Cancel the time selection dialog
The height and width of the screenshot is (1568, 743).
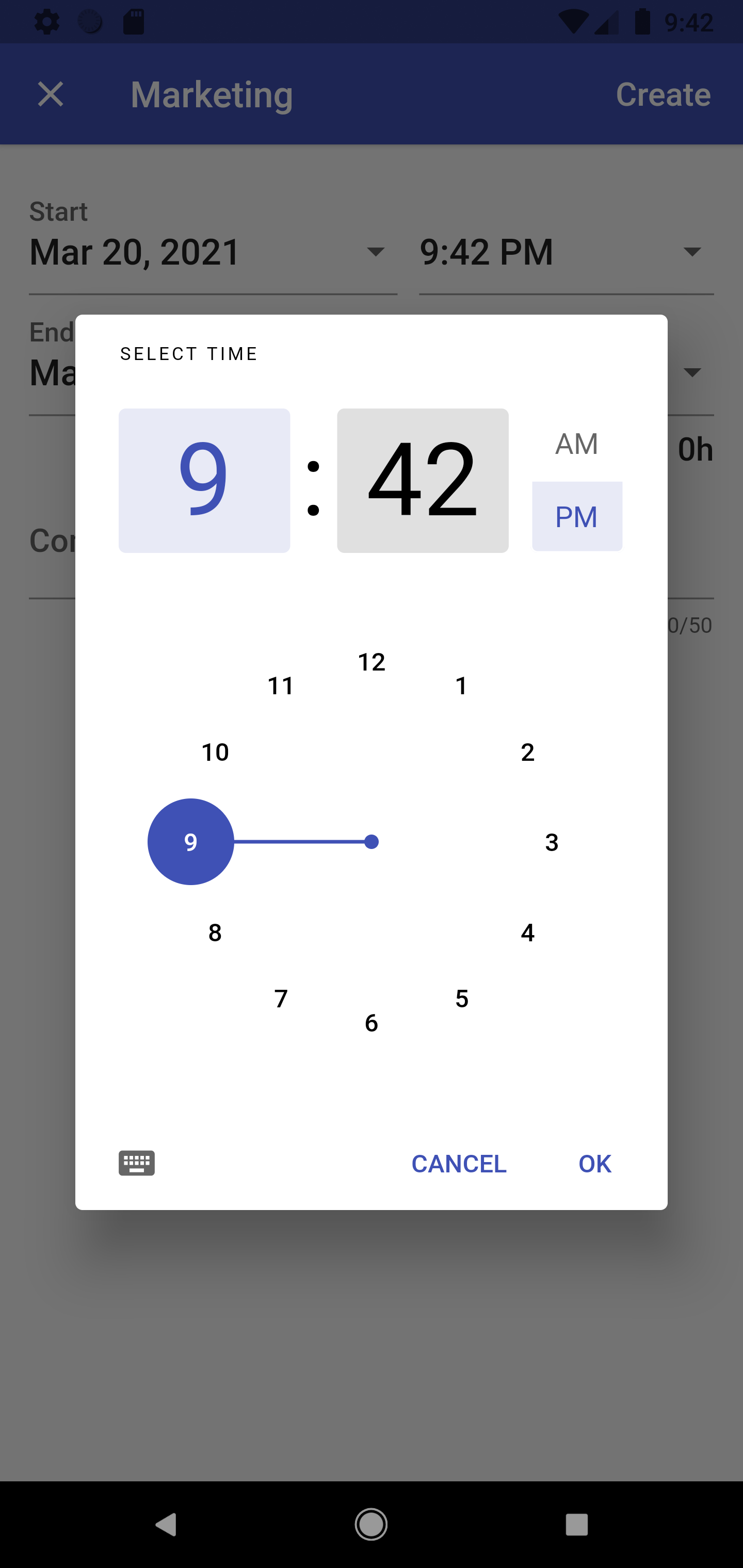(x=459, y=1163)
